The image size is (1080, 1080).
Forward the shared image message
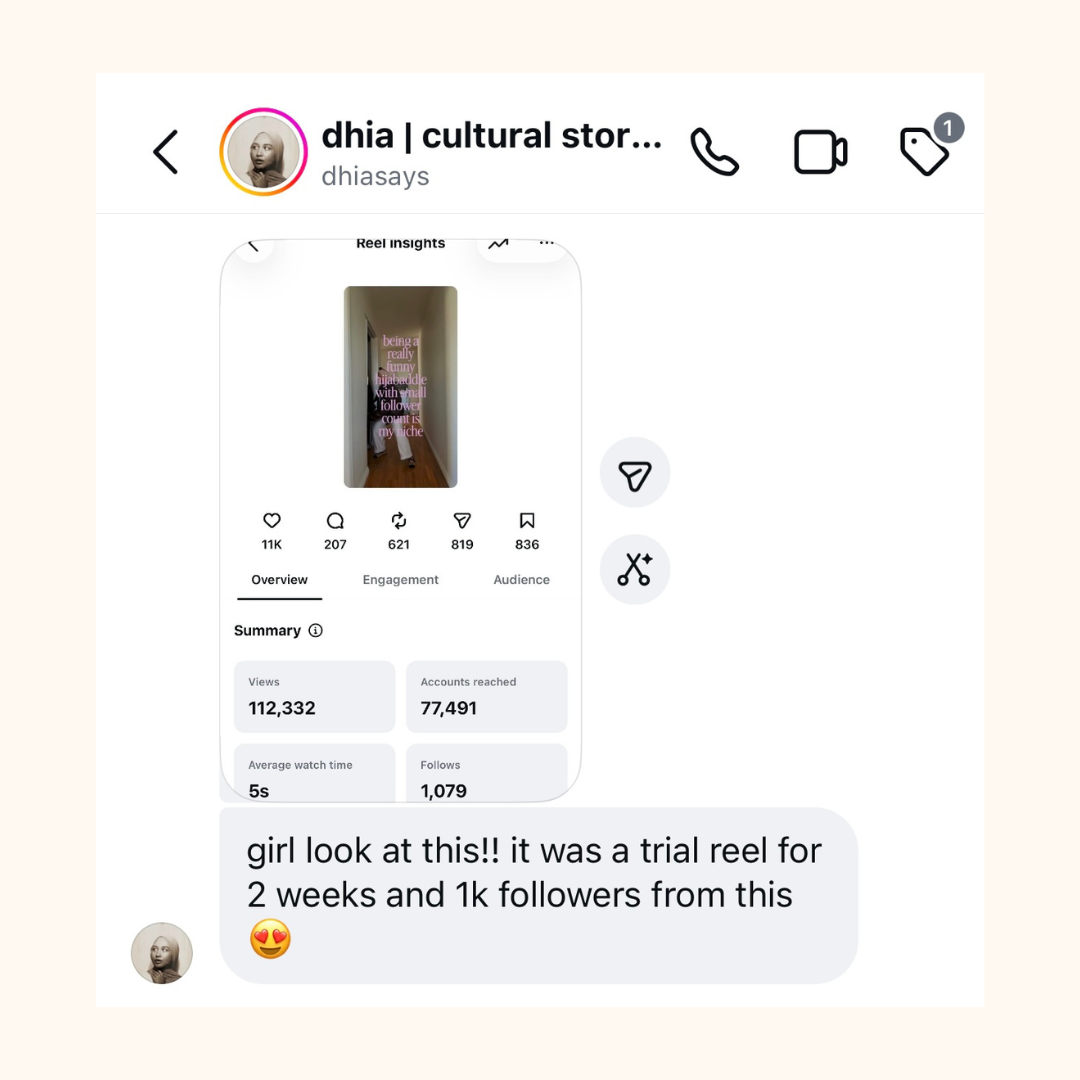click(634, 472)
